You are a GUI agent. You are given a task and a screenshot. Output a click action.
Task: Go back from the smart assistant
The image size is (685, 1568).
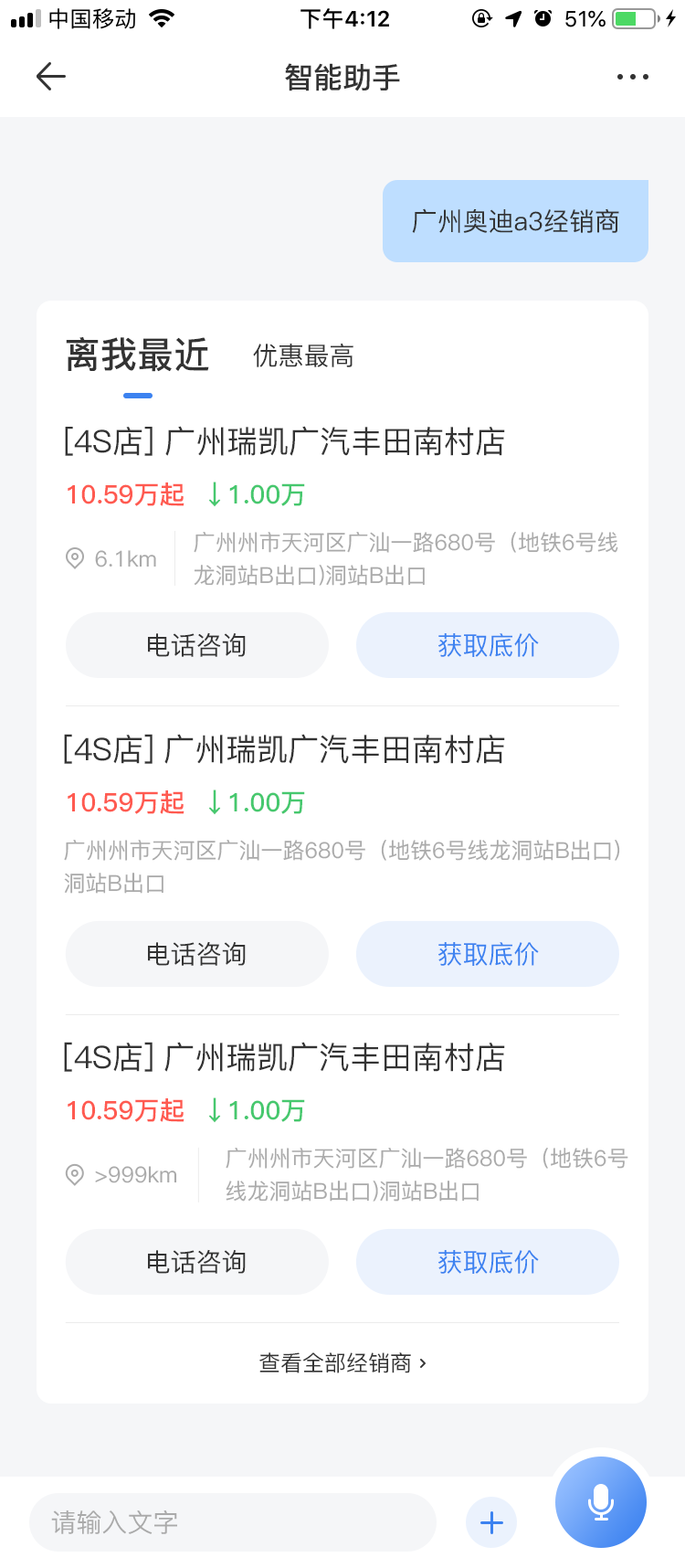[x=50, y=77]
